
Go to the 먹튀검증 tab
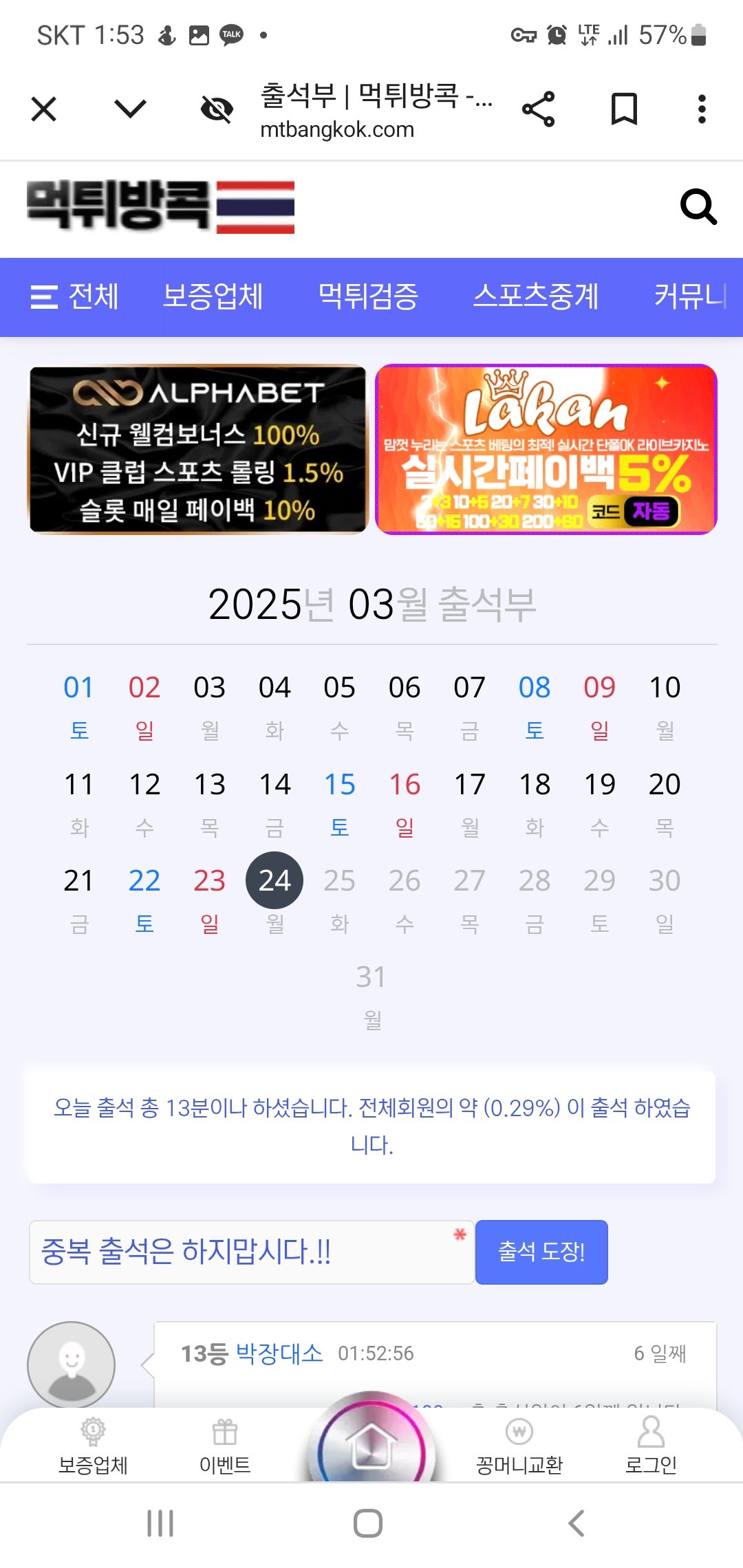click(368, 297)
